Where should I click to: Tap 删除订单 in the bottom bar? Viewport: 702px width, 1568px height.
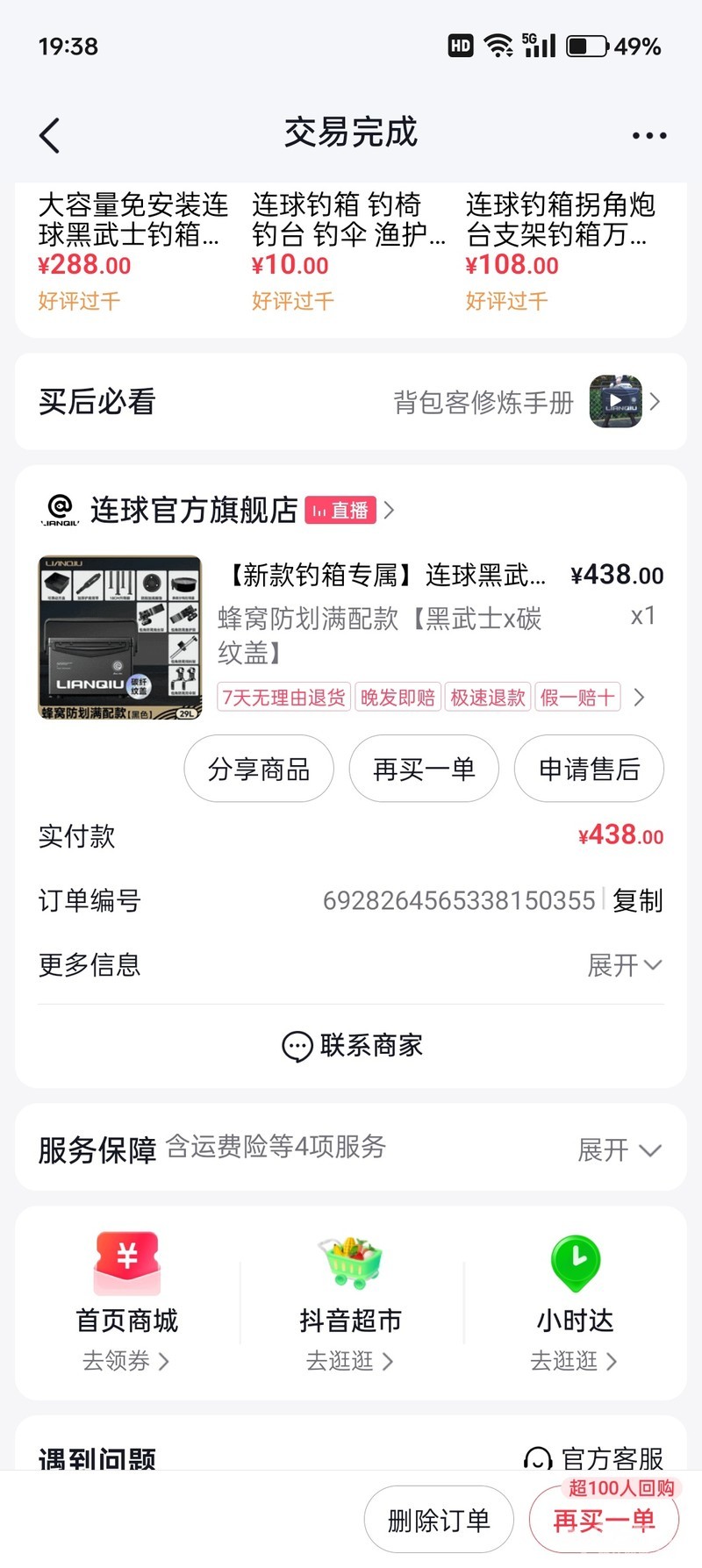tap(439, 1520)
